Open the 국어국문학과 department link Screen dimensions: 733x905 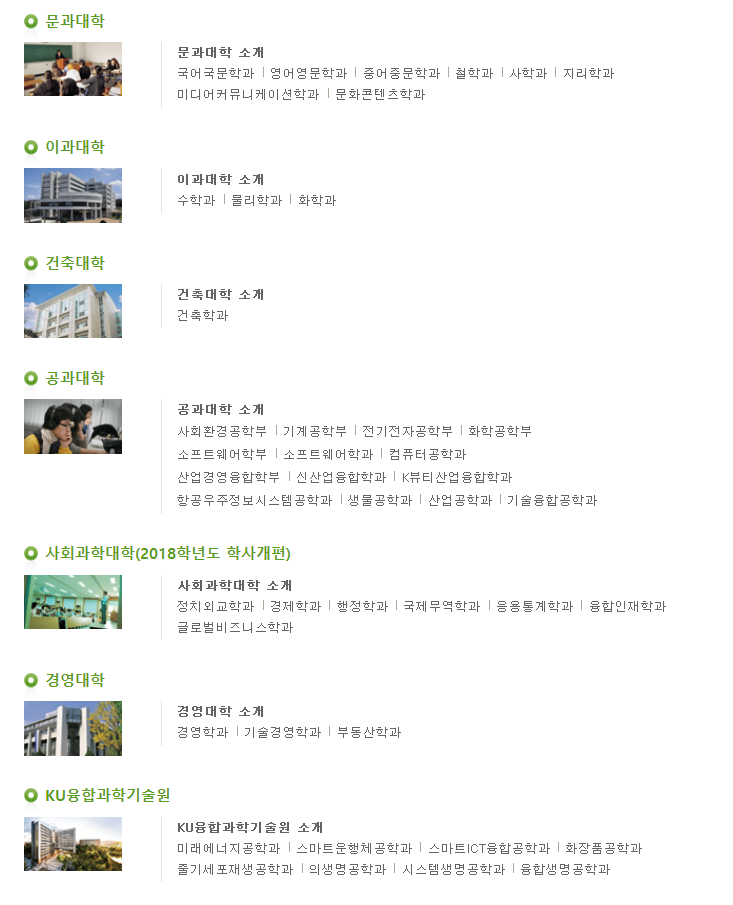tap(215, 73)
